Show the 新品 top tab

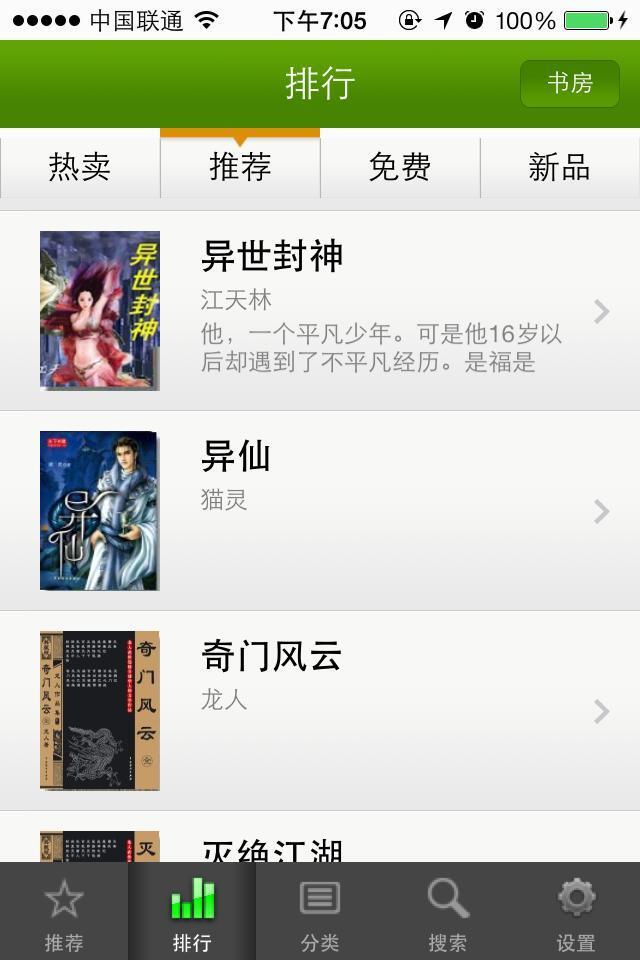(x=560, y=167)
